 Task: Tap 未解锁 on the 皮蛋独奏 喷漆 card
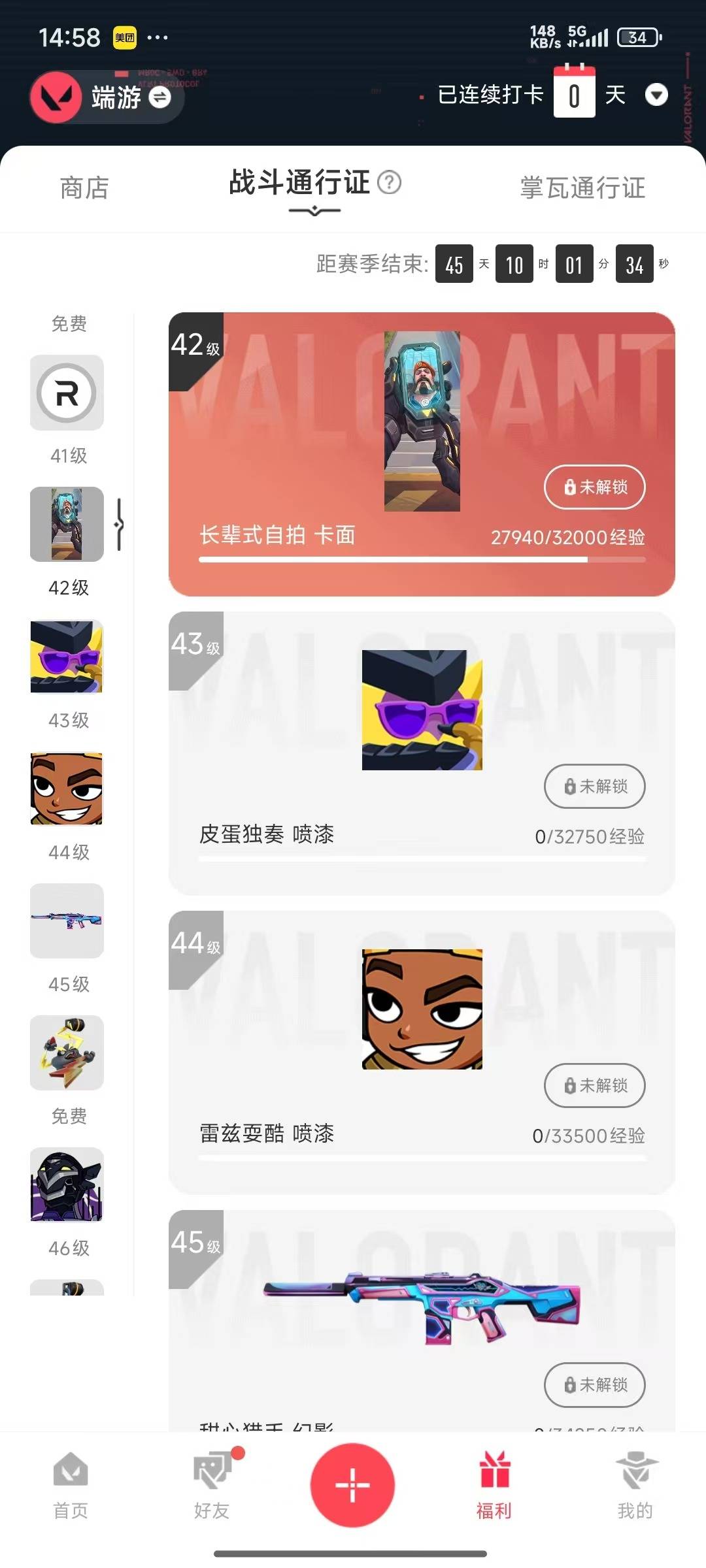[594, 786]
